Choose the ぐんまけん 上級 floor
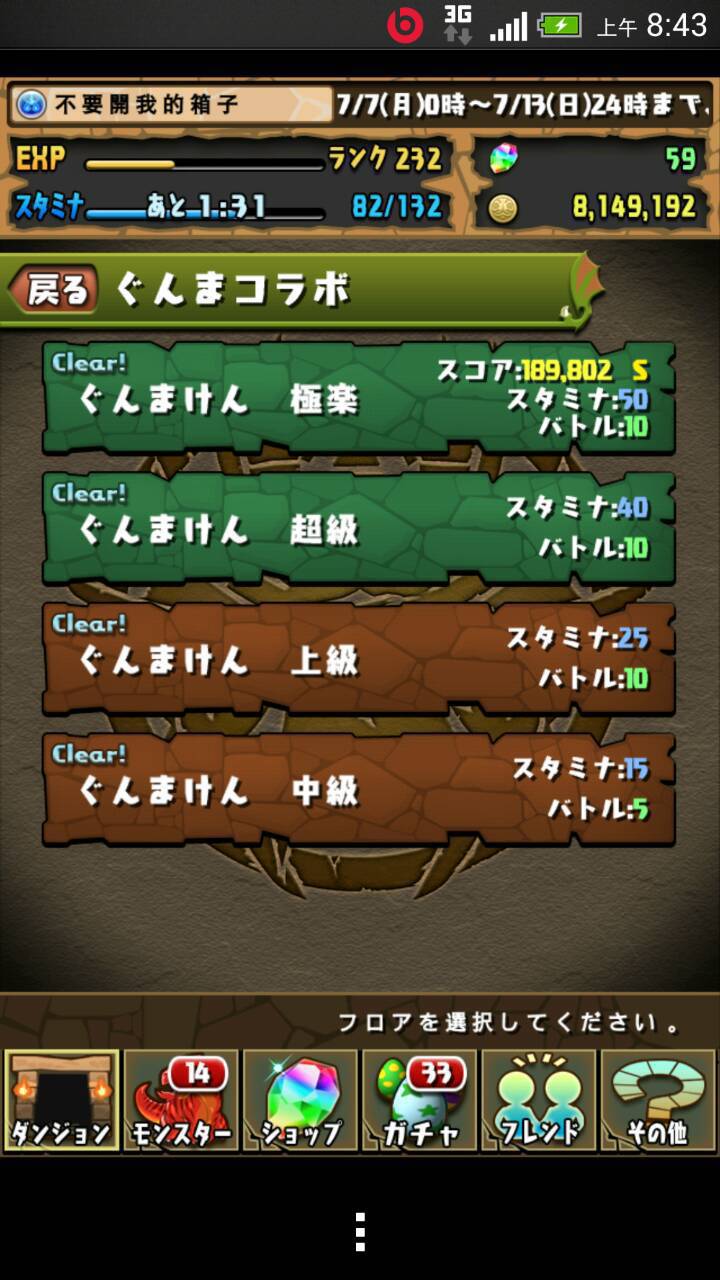The image size is (720, 1280). coord(358,658)
